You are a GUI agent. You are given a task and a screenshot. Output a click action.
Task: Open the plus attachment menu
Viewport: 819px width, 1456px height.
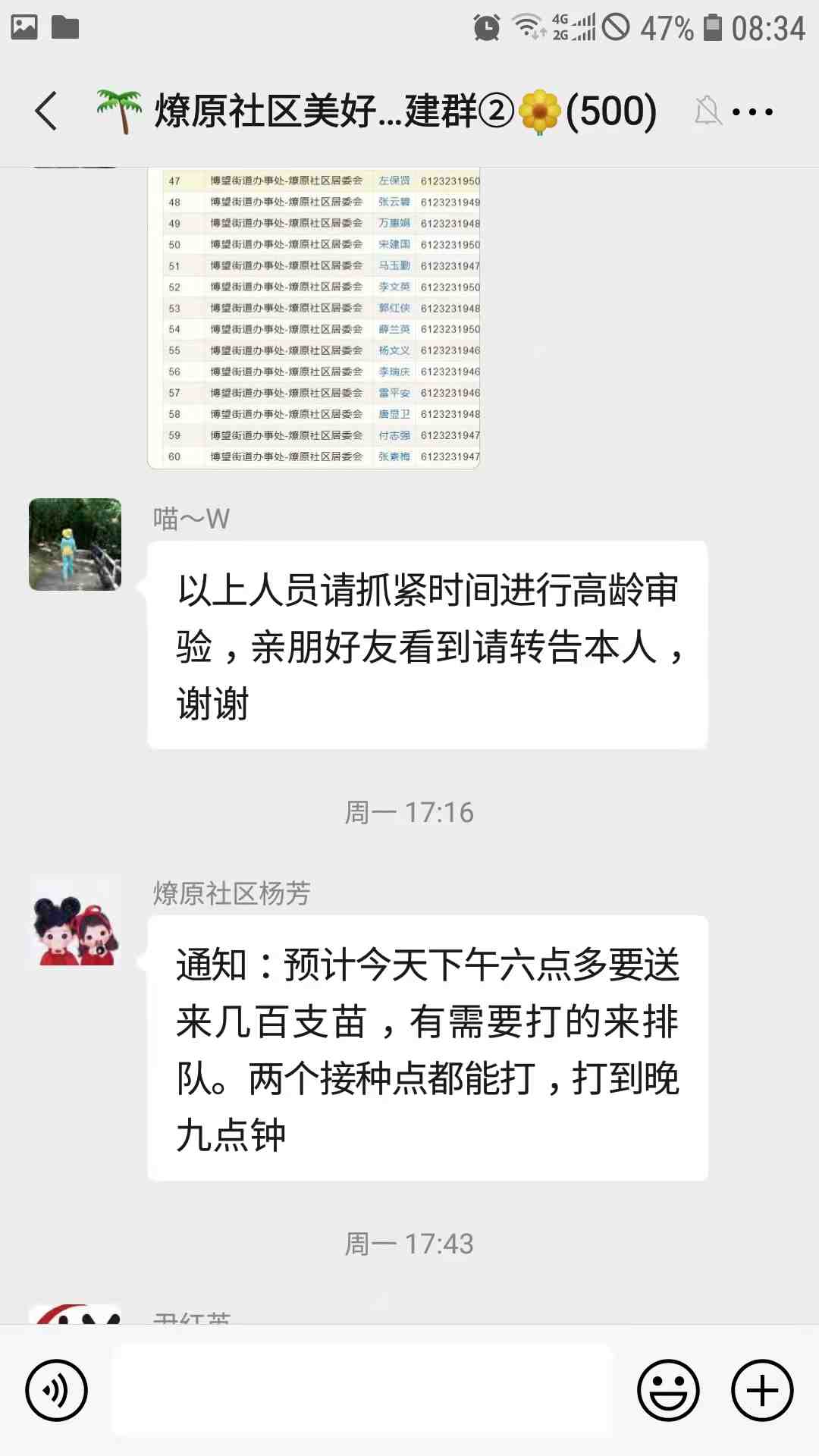click(x=762, y=1390)
